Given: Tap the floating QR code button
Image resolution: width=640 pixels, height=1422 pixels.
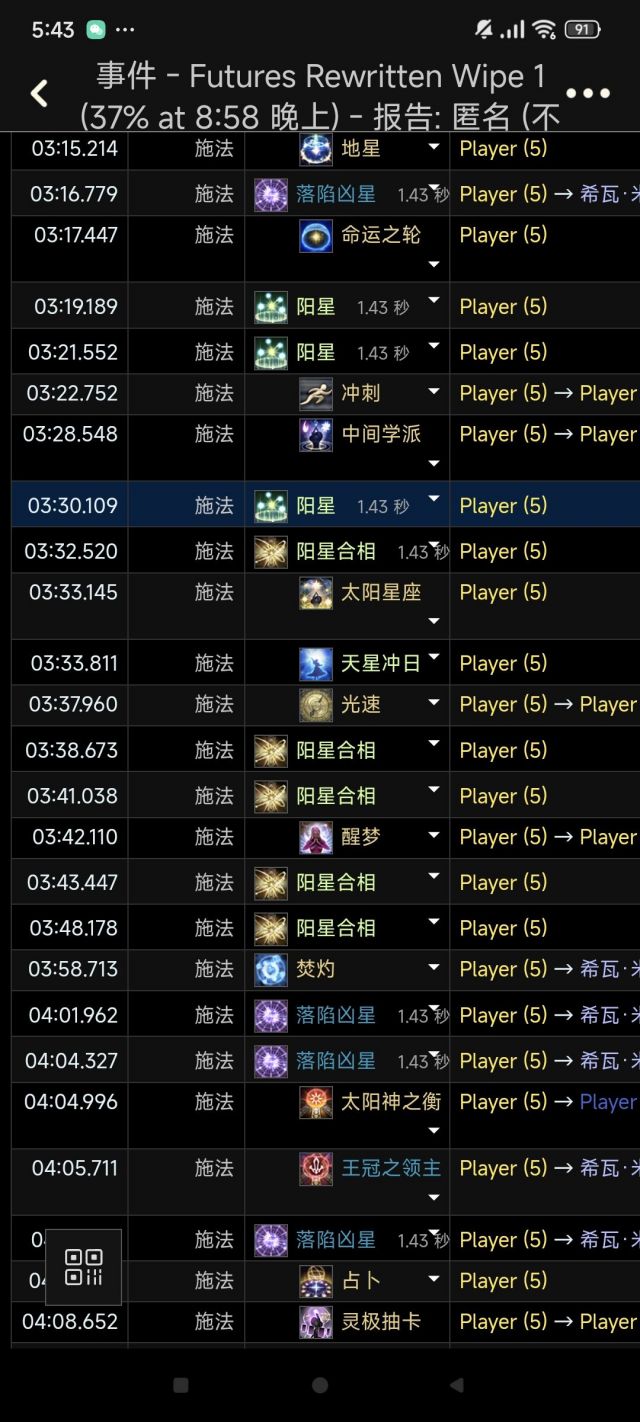Looking at the screenshot, I should coord(83,1267).
